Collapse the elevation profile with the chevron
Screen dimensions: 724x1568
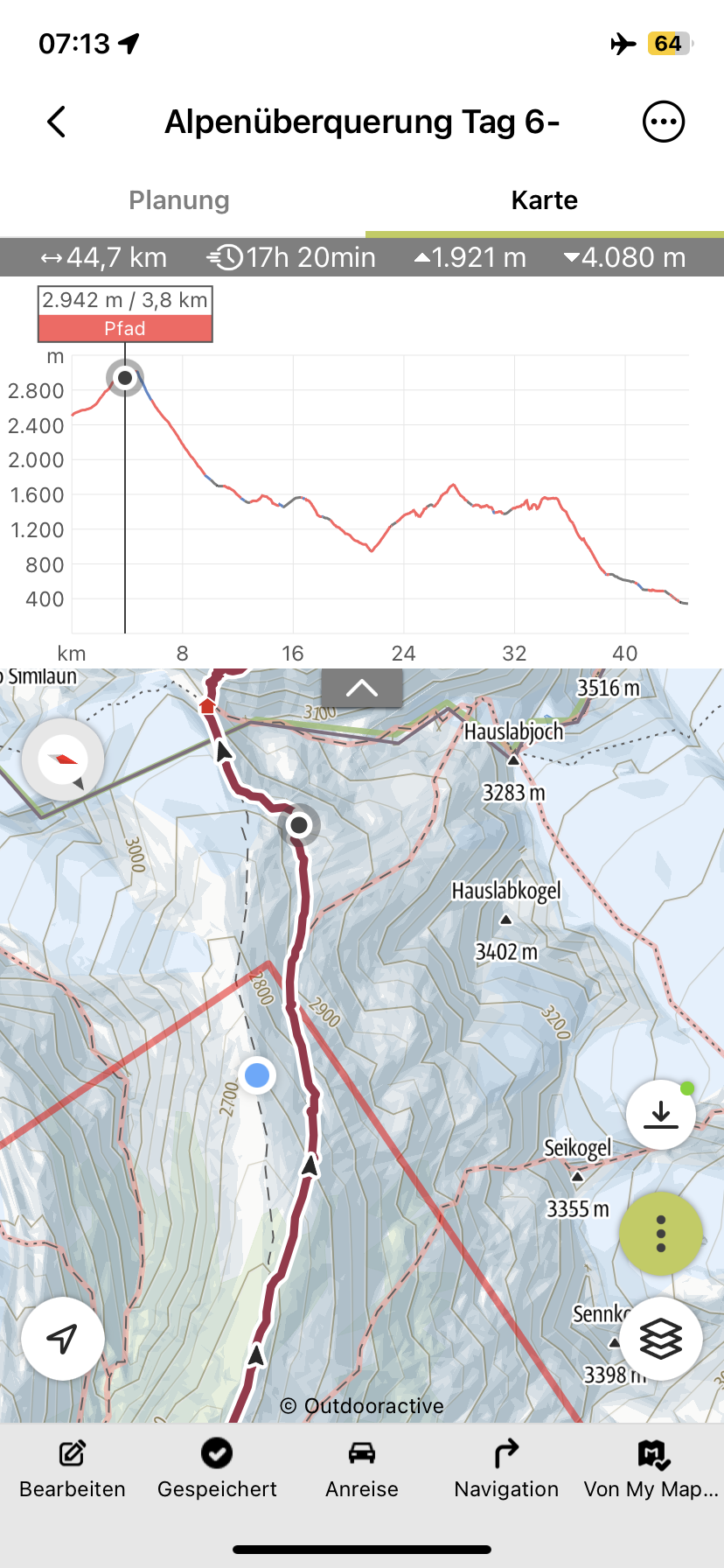(x=362, y=688)
